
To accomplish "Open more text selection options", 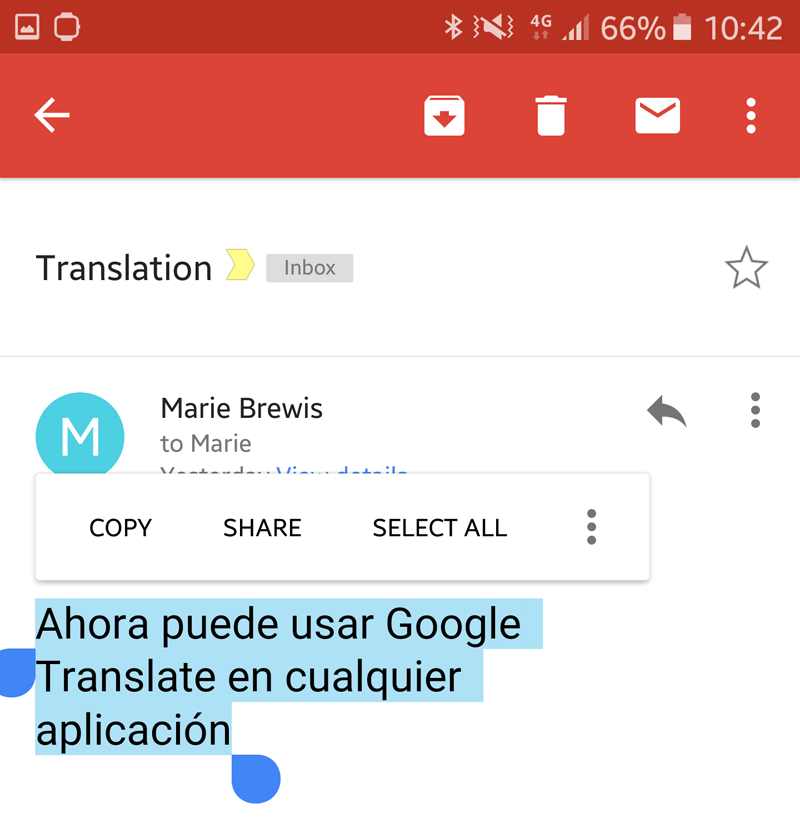I will tap(591, 527).
